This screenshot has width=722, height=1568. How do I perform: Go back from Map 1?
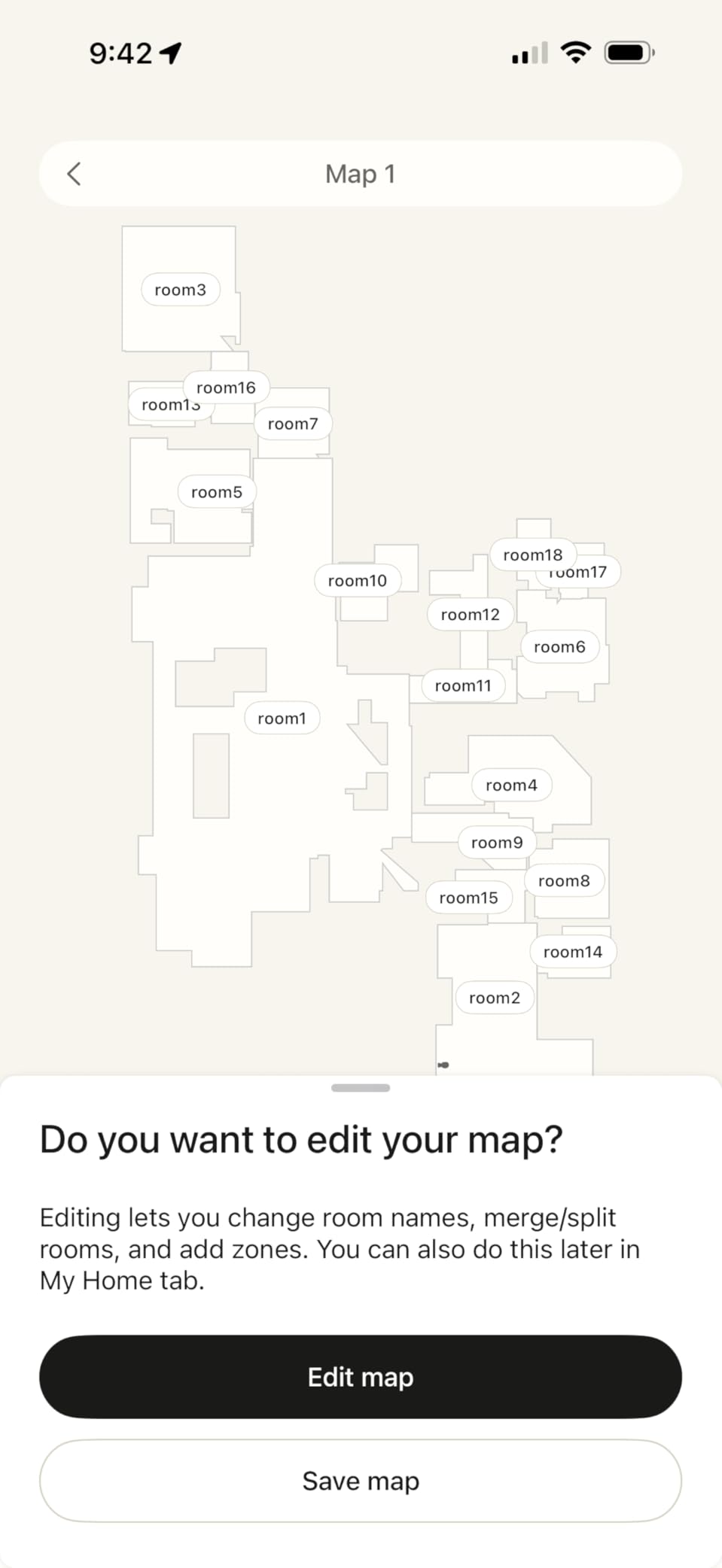click(74, 174)
